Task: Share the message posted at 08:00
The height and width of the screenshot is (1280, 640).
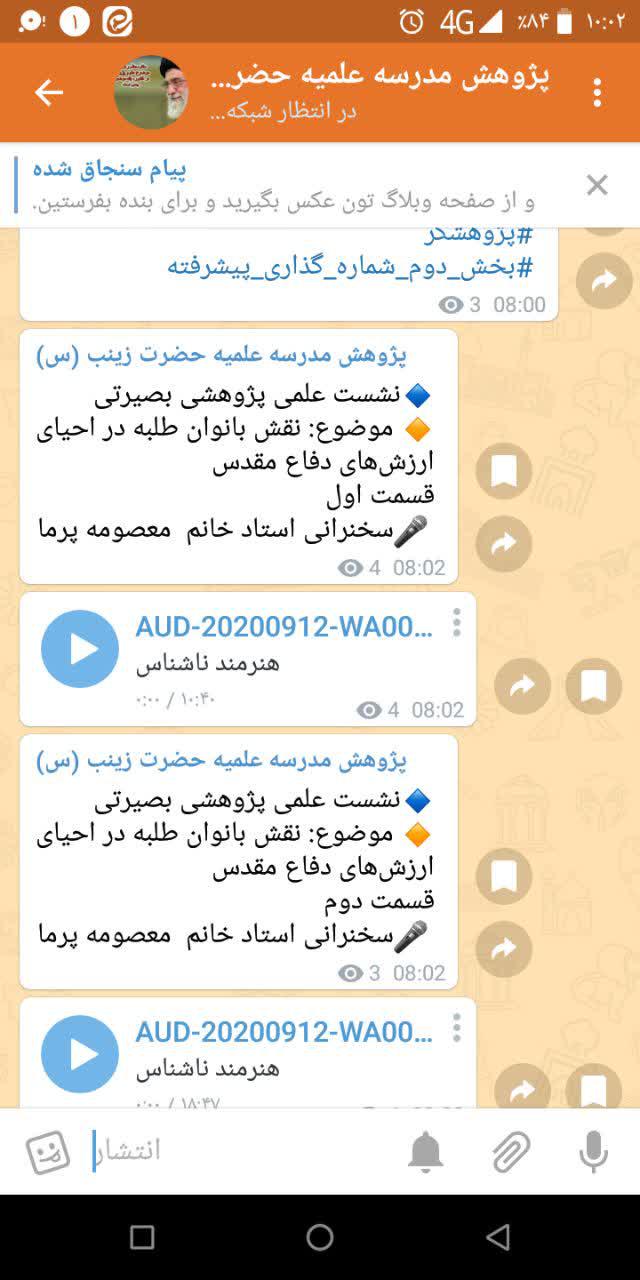Action: pyautogui.click(x=604, y=282)
